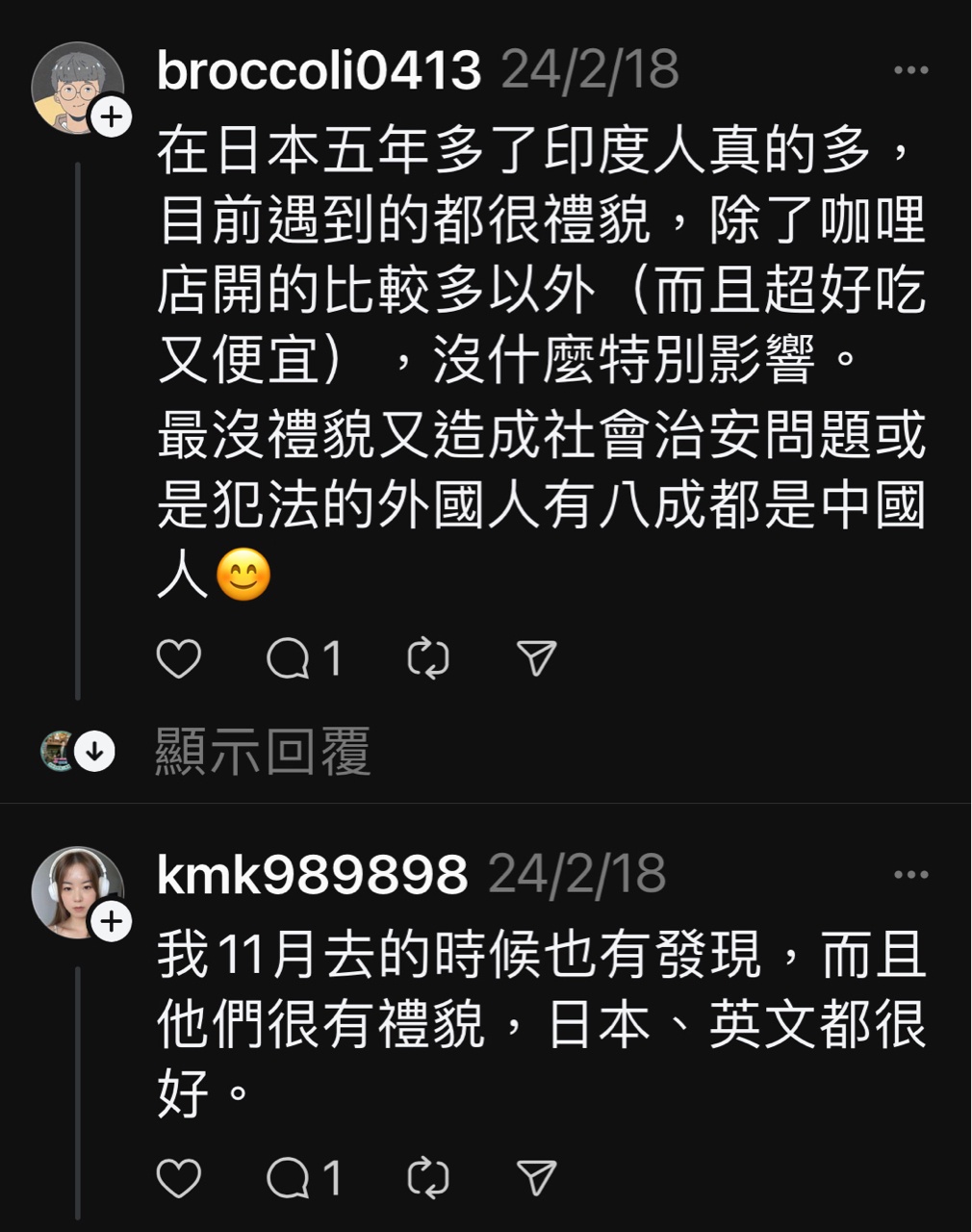Repost kmk989898's post
Image resolution: width=972 pixels, height=1232 pixels.
click(x=428, y=1178)
